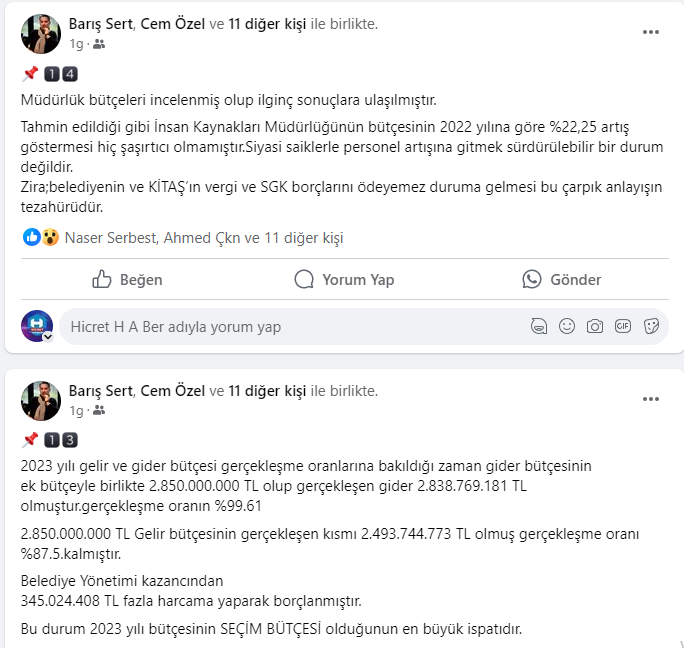Open the sticker picker in comment box
The image size is (684, 648).
pos(651,326)
